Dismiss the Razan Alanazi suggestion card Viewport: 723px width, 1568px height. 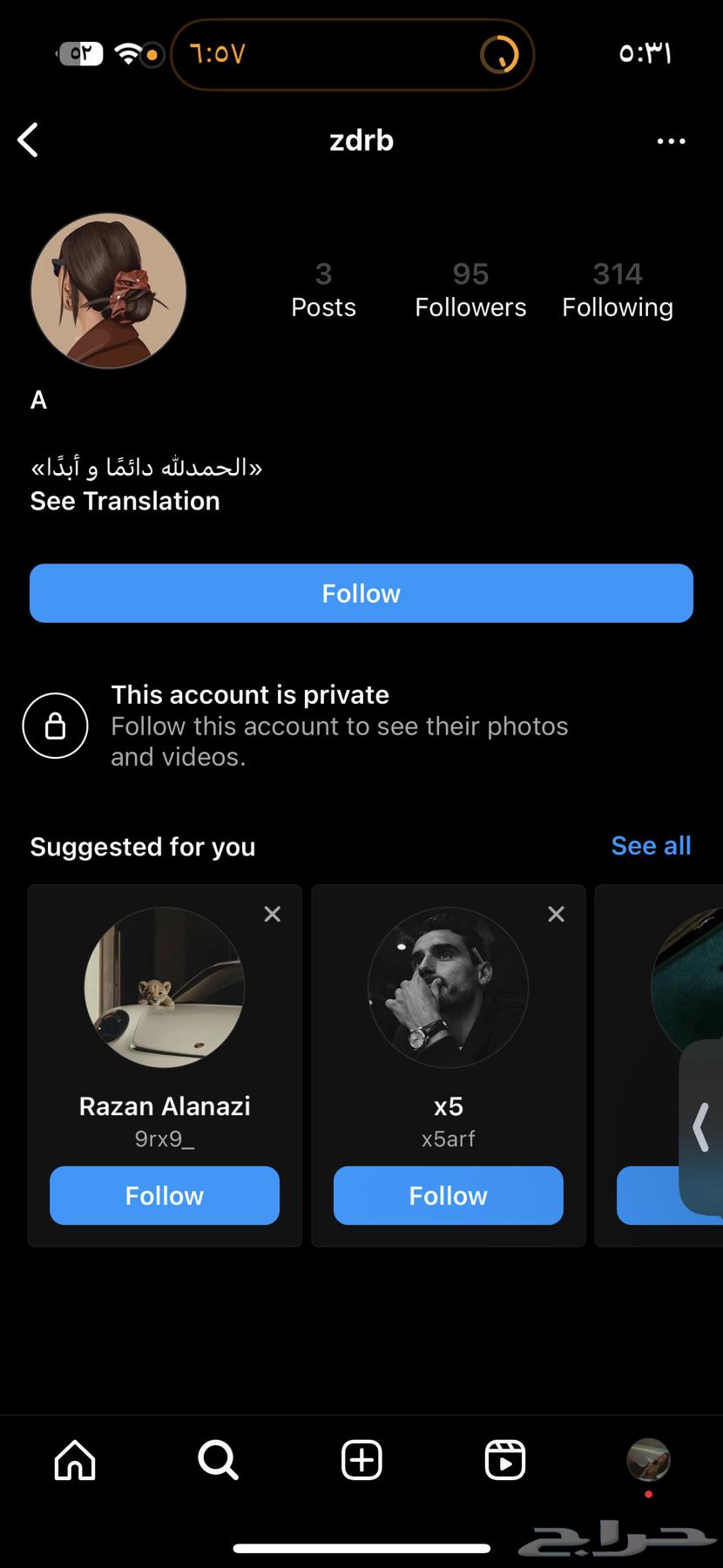point(272,913)
